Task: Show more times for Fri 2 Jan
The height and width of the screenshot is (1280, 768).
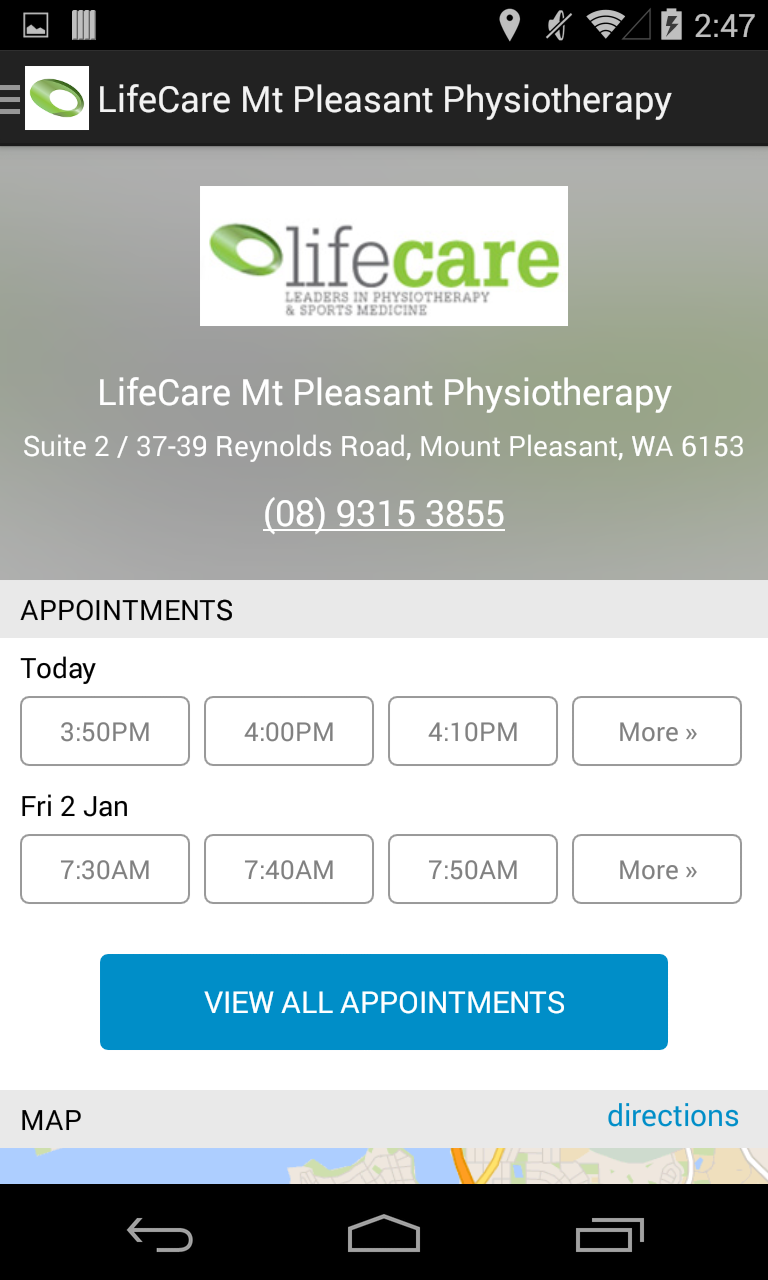Action: pos(657,869)
